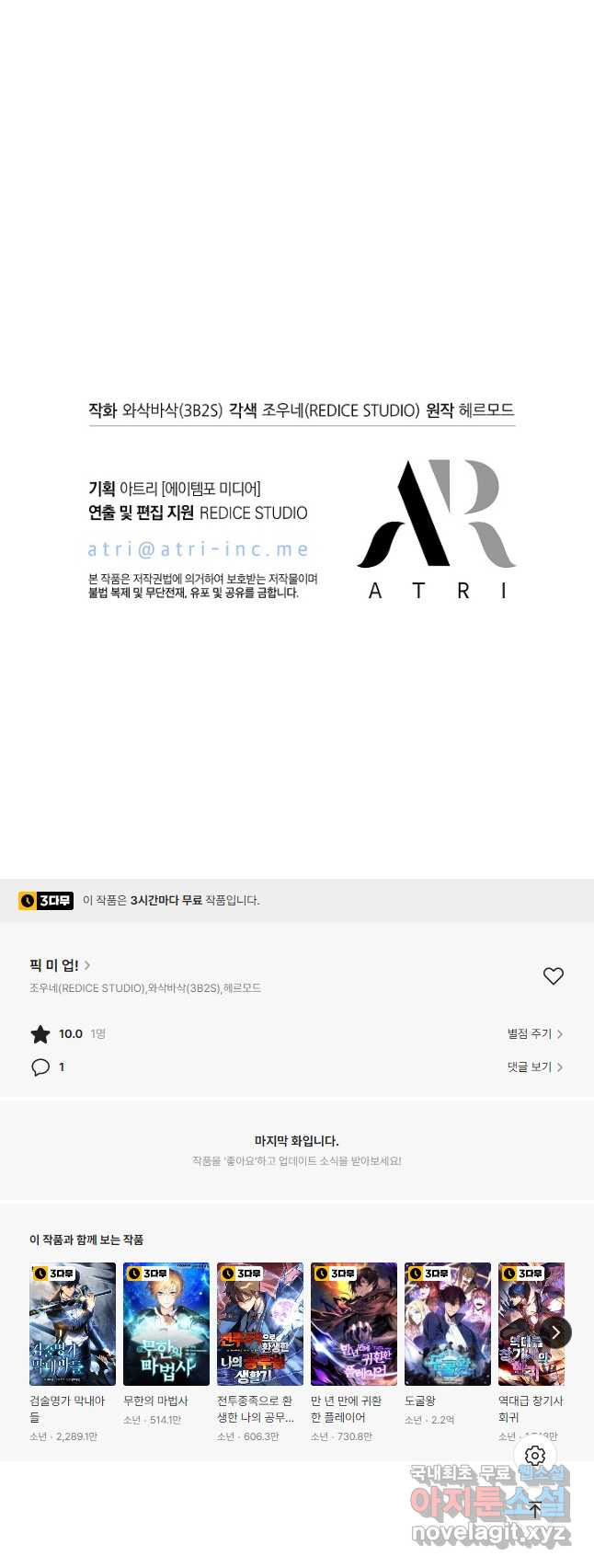Open 별점 주기 to rate

(534, 1034)
